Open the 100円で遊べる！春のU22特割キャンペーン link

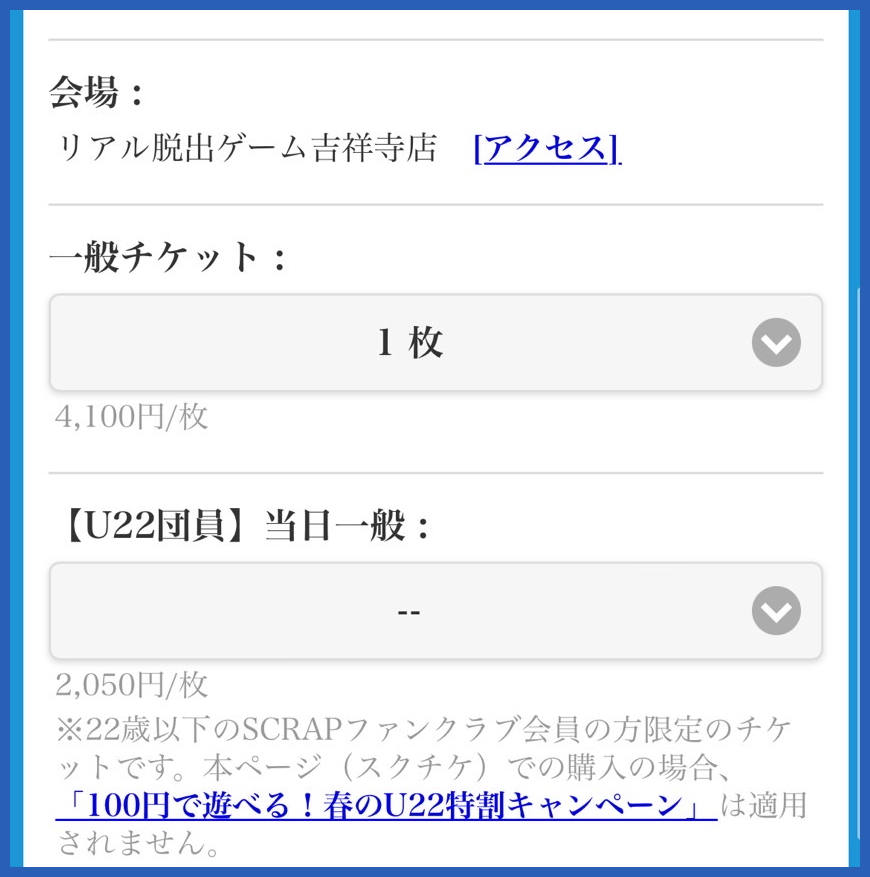[x=386, y=805]
